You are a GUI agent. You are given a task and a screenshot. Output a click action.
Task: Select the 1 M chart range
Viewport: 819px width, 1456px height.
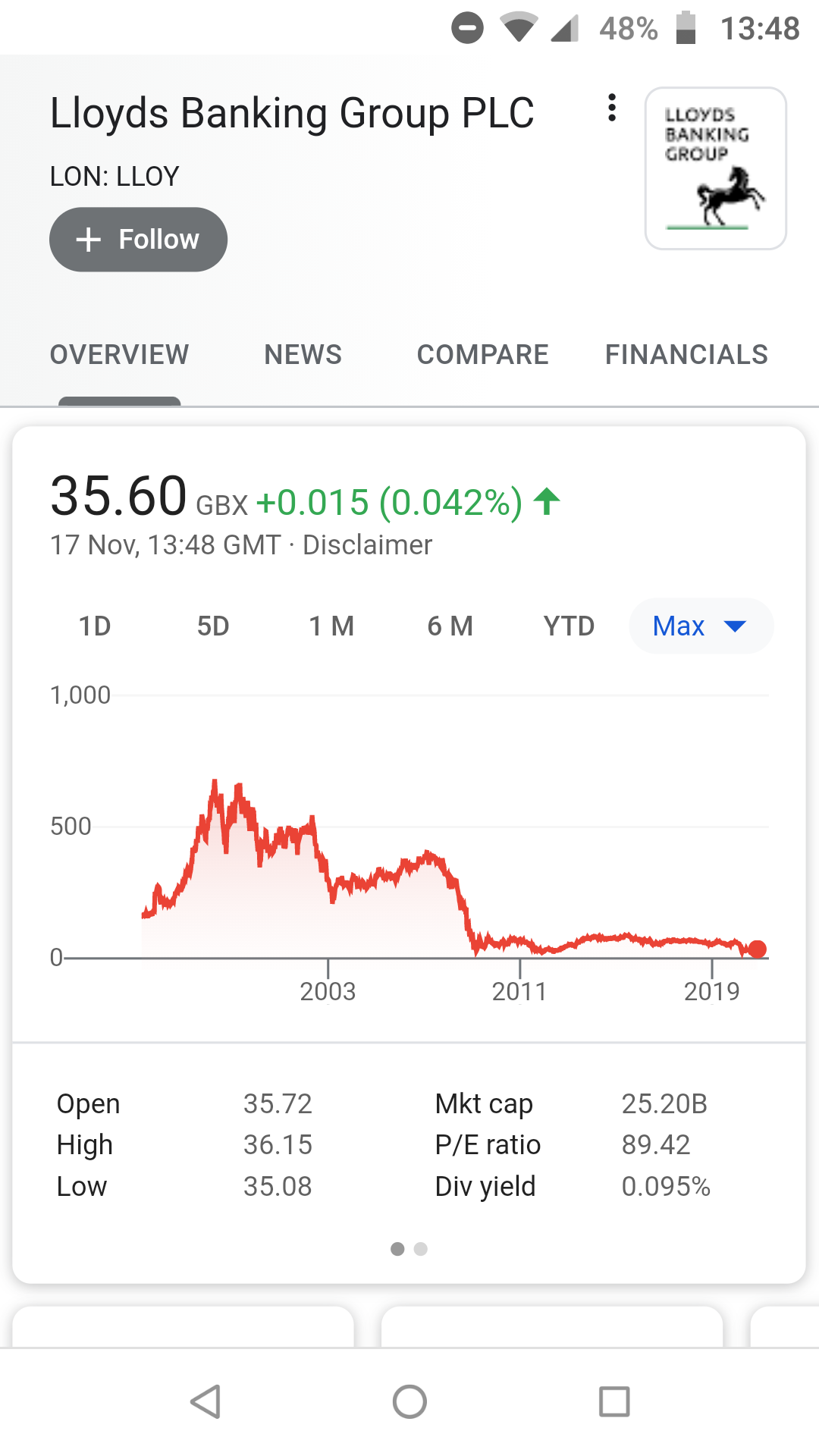(x=331, y=626)
